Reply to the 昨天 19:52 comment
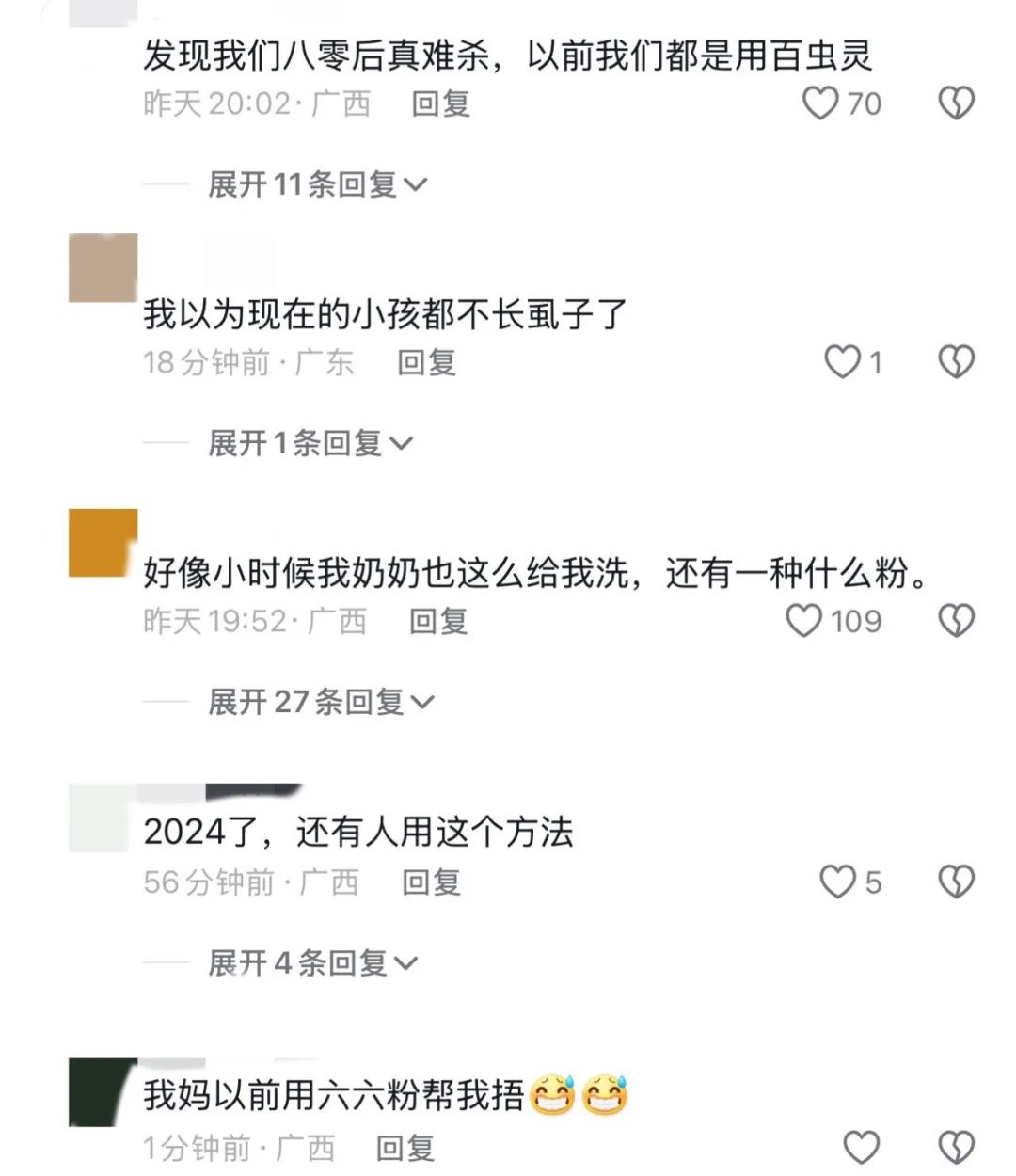 point(438,621)
